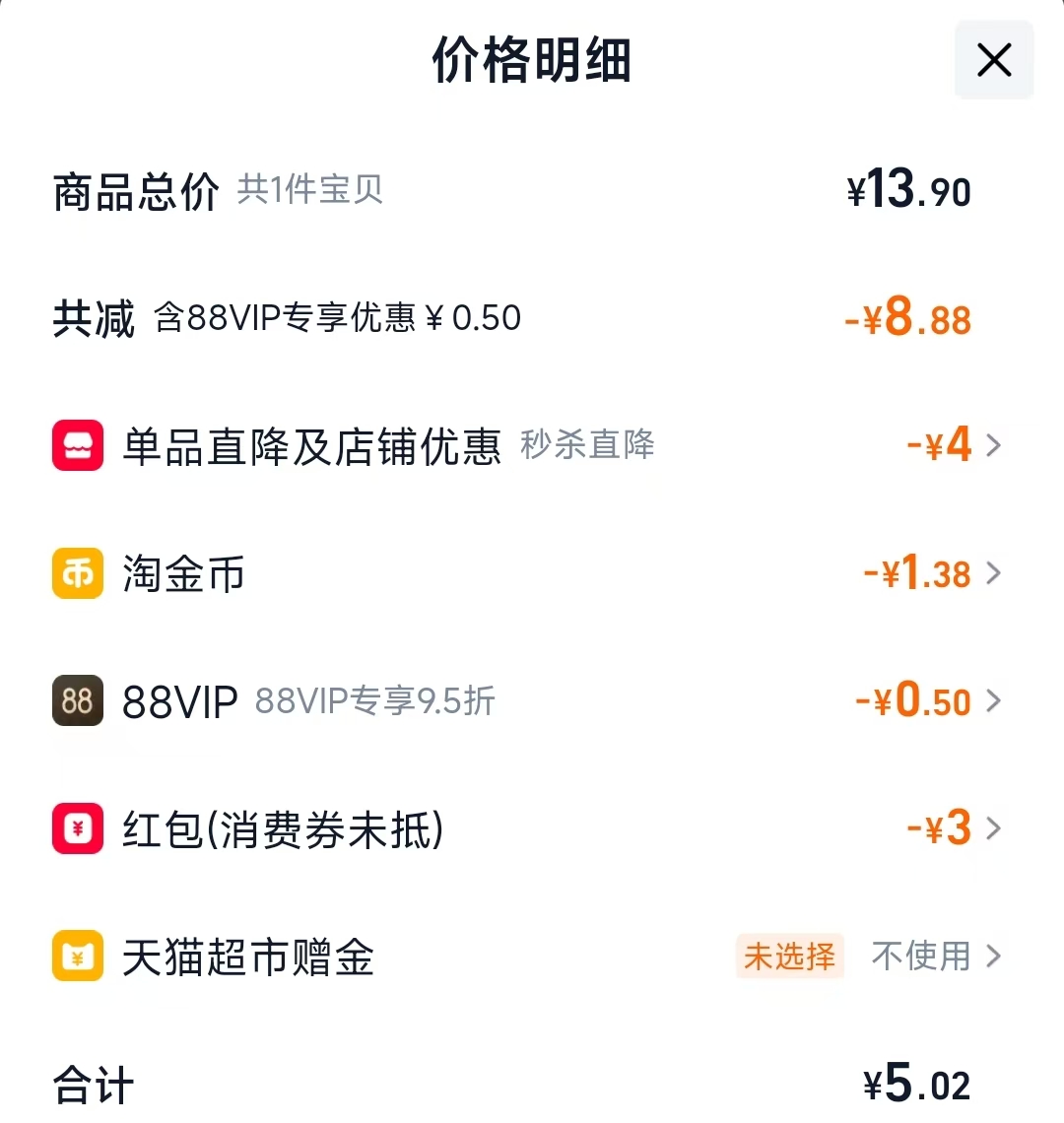This screenshot has width=1064, height=1123.
Task: Click the 未选择 status label
Action: click(x=788, y=957)
